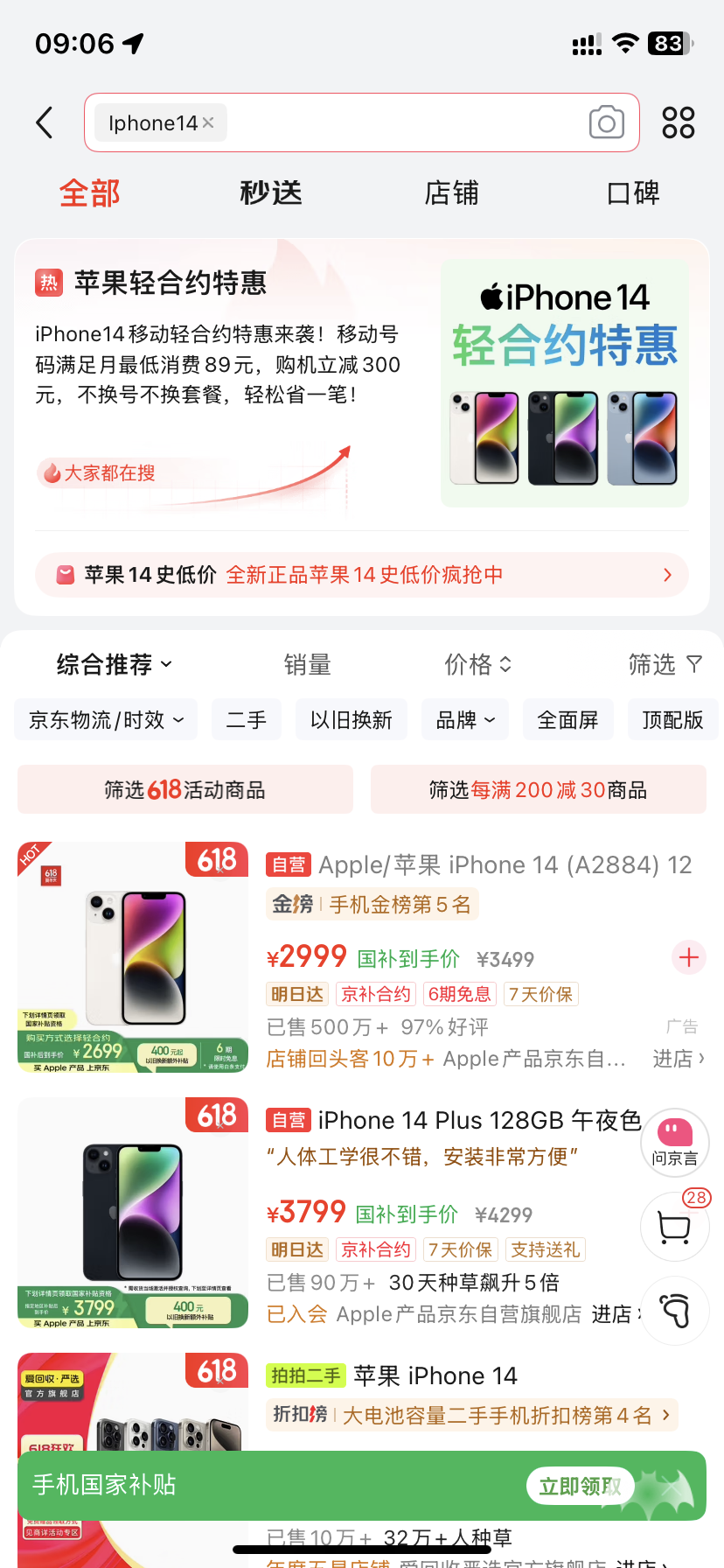
Task: Open the 苹果14史低价 promotion link
Action: click(361, 575)
